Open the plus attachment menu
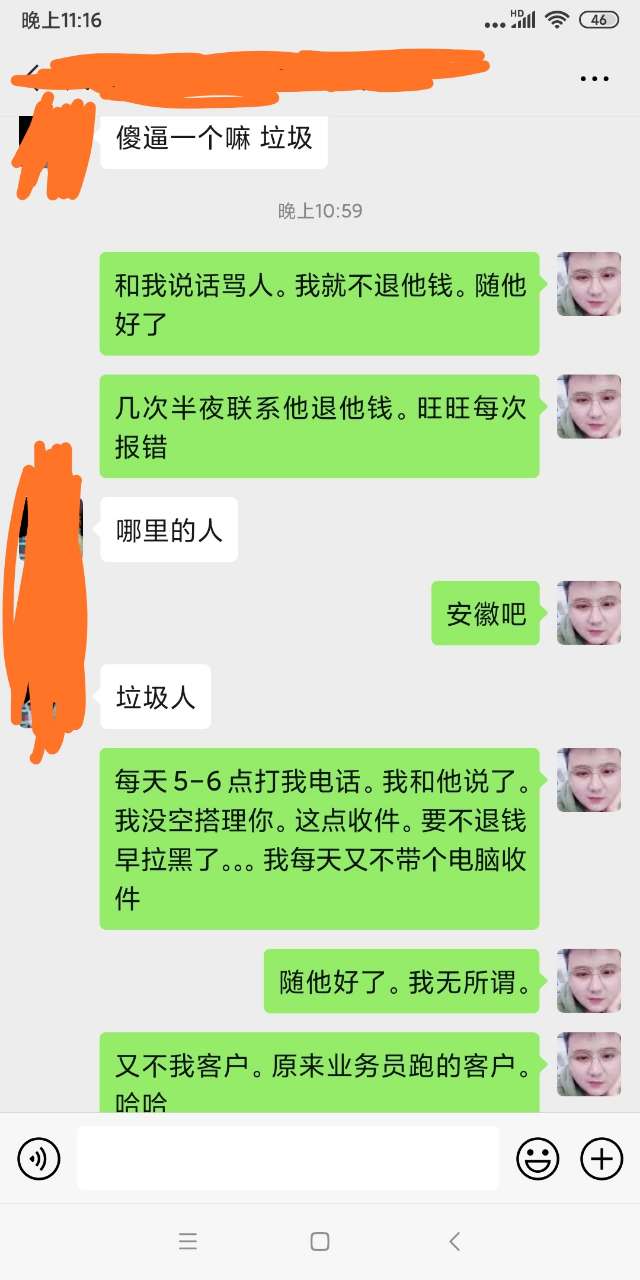This screenshot has width=640, height=1280. pos(601,1159)
